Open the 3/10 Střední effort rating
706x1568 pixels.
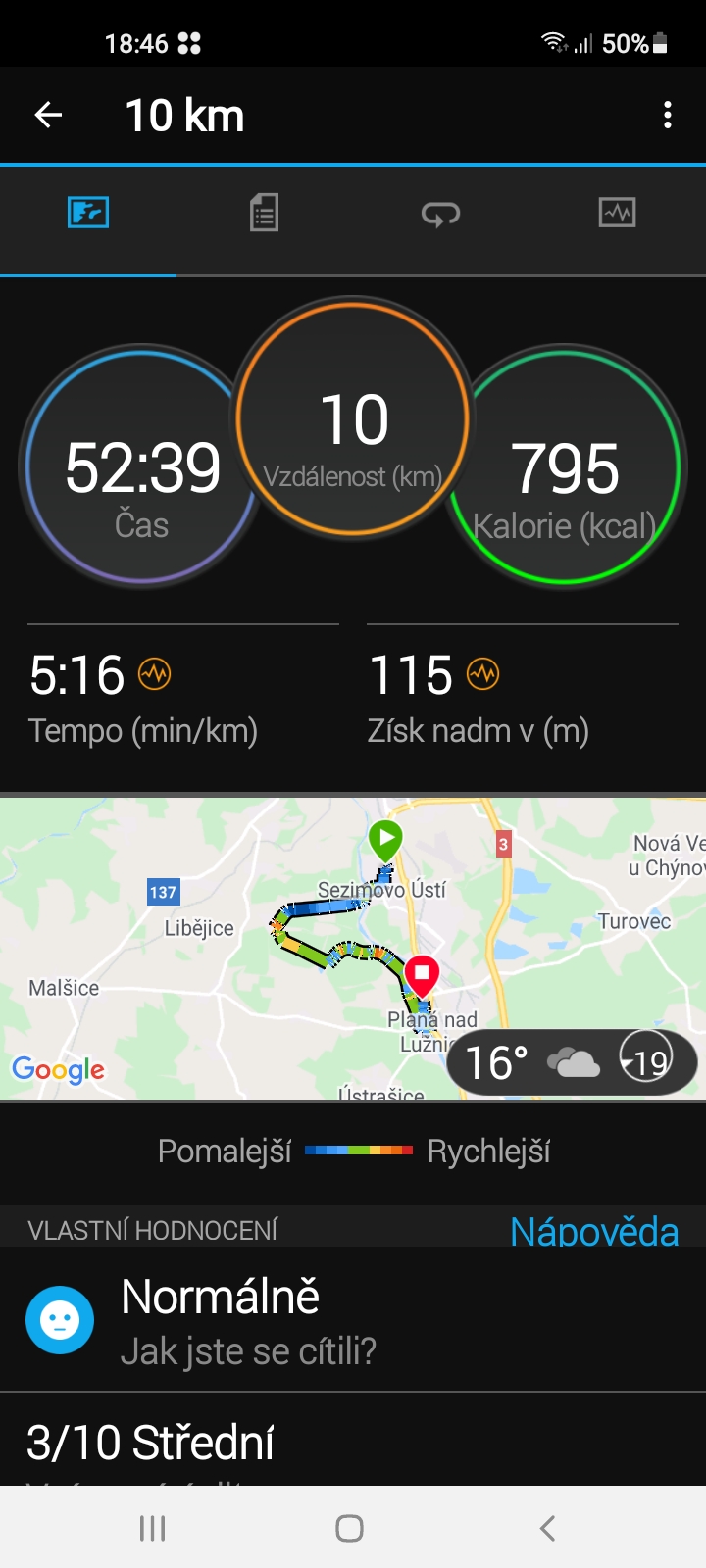point(353,1441)
